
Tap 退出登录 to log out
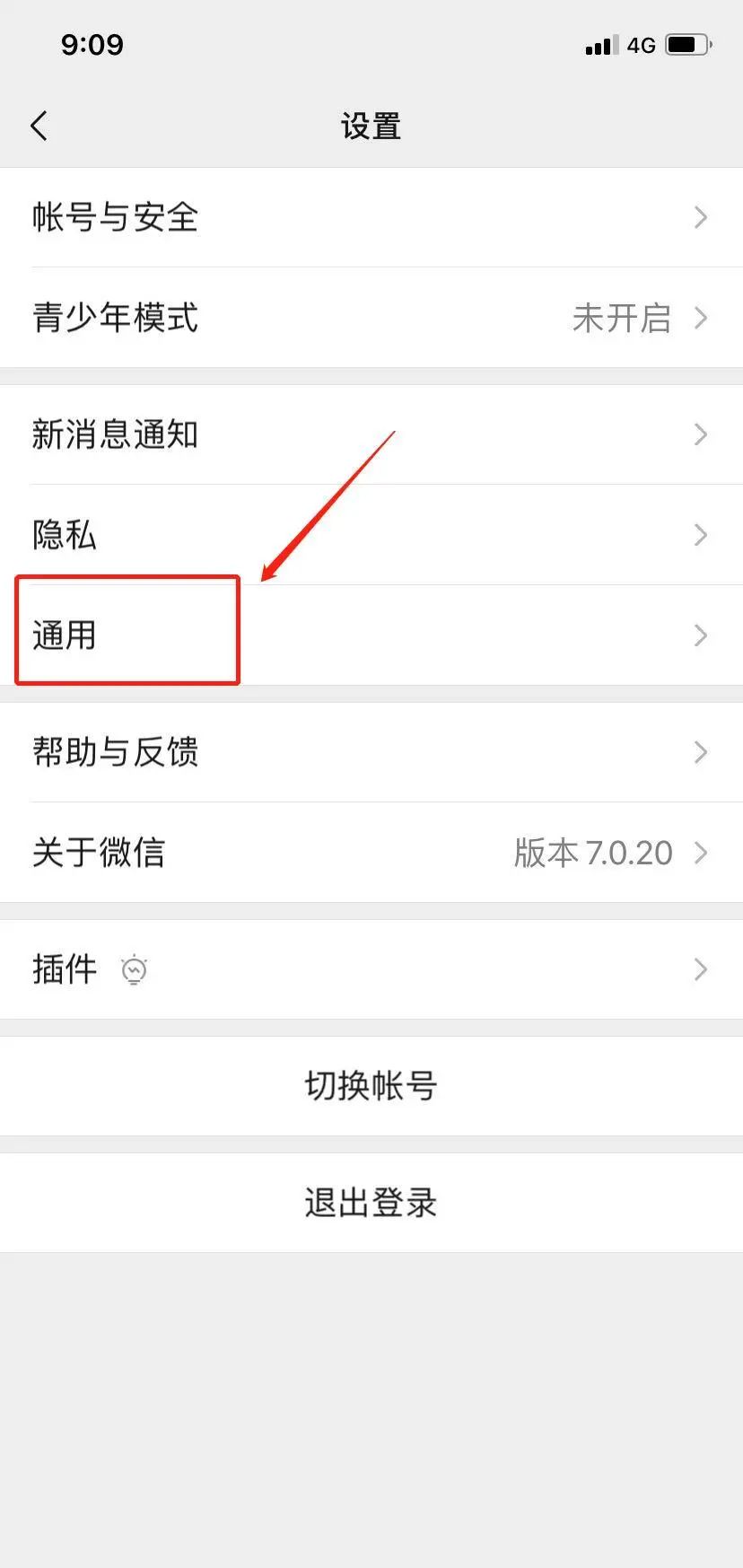pos(371,1203)
